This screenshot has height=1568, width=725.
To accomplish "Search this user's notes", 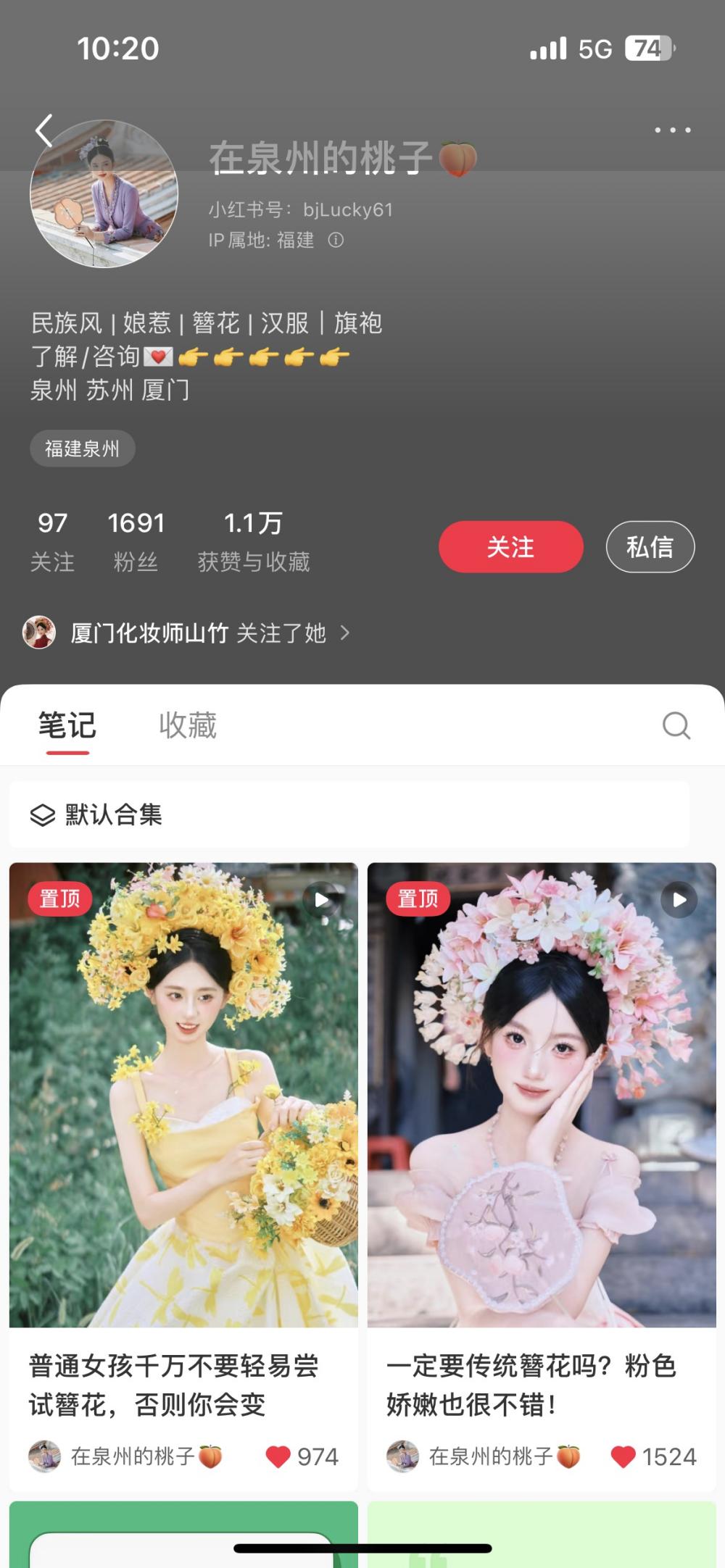I will 676,725.
